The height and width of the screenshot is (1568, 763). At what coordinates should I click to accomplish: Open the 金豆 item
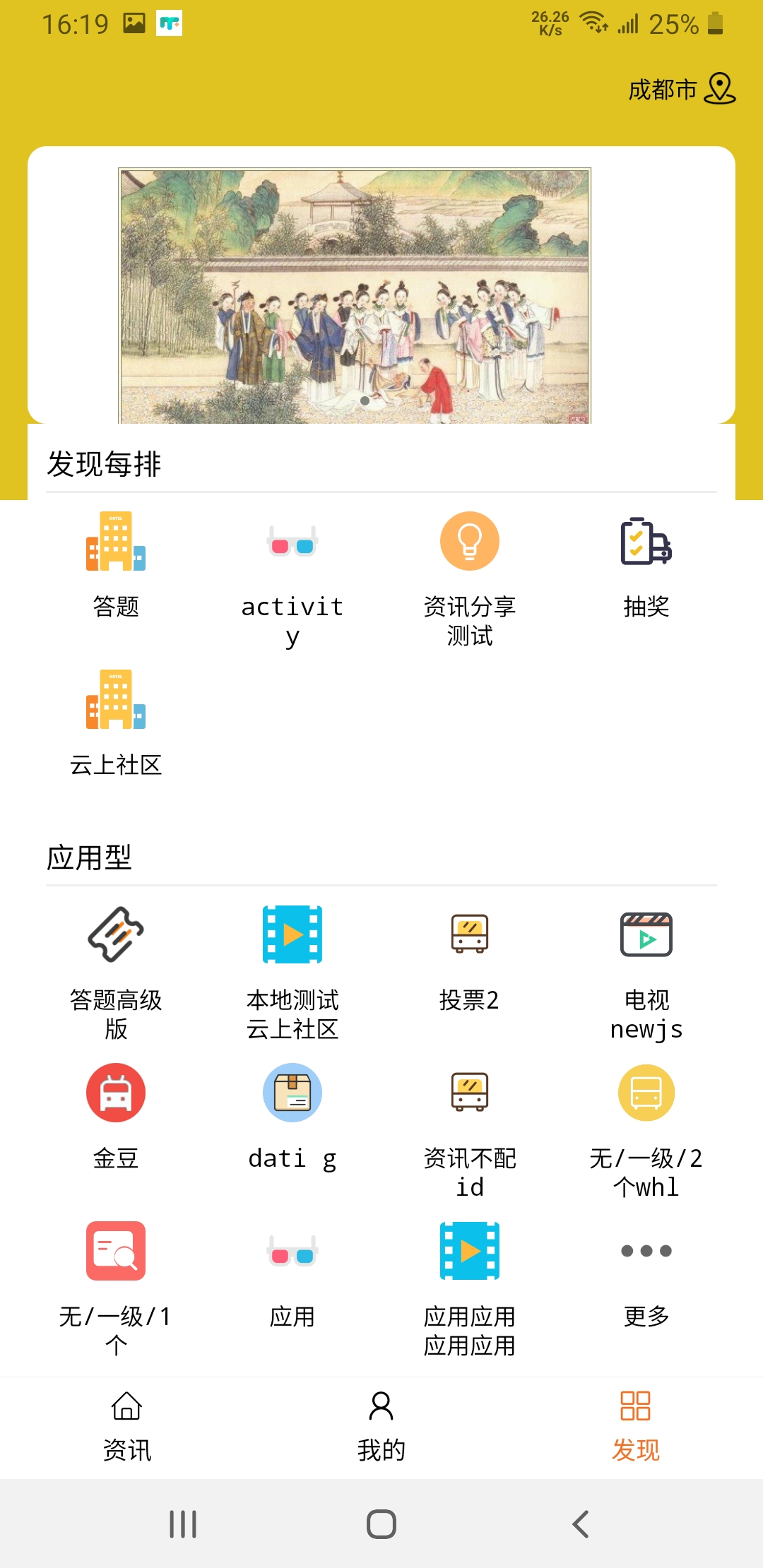point(116,1116)
